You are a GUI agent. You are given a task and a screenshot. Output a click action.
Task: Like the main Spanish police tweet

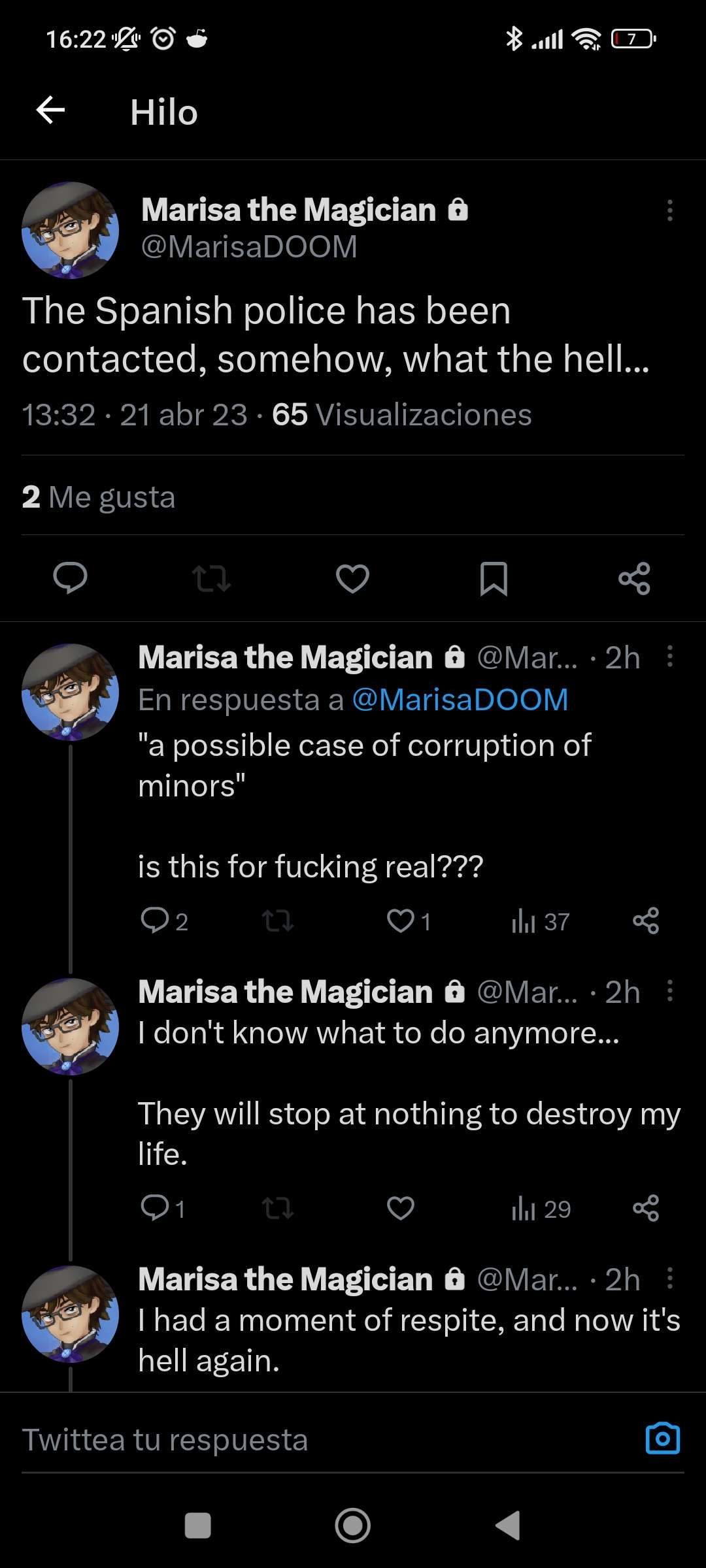pos(352,578)
